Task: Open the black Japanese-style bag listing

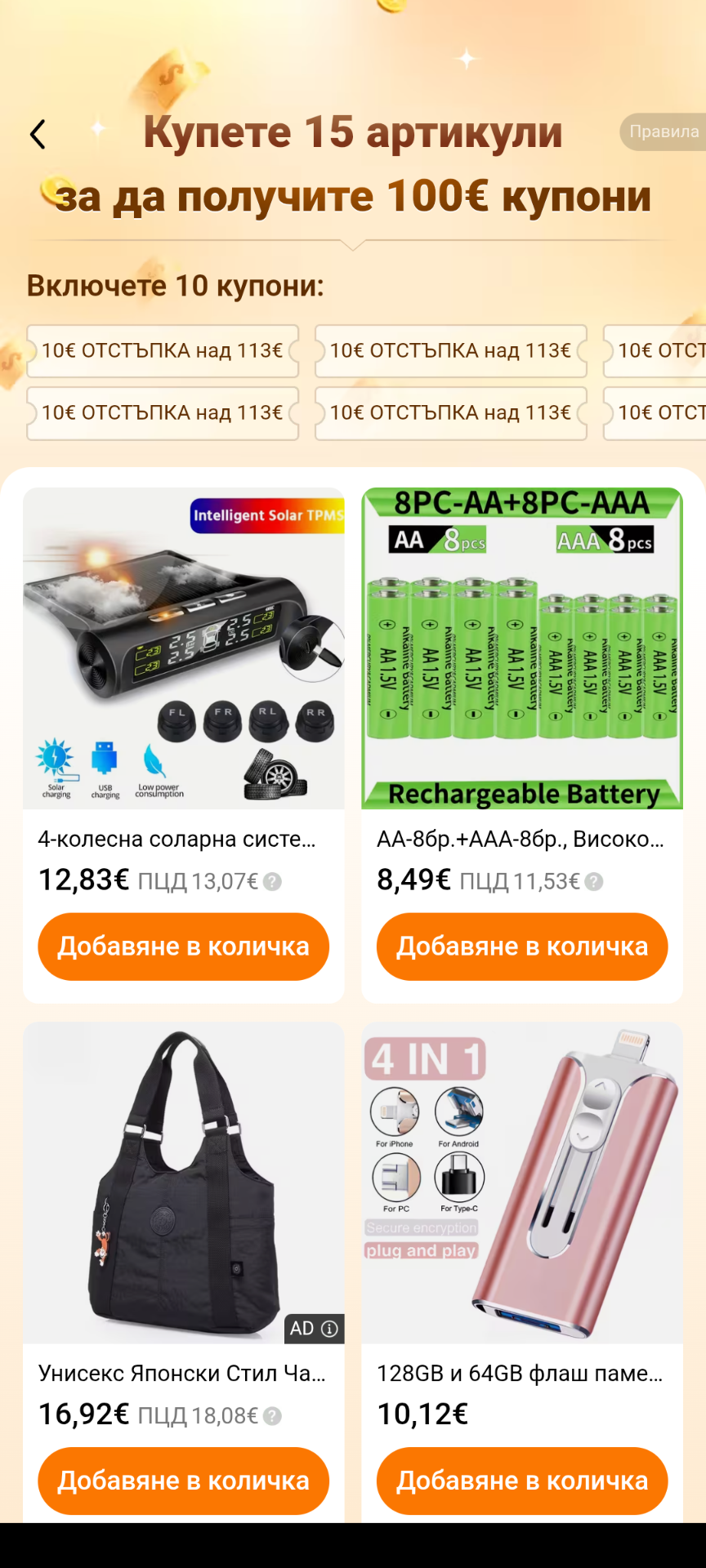Action: tap(183, 1182)
